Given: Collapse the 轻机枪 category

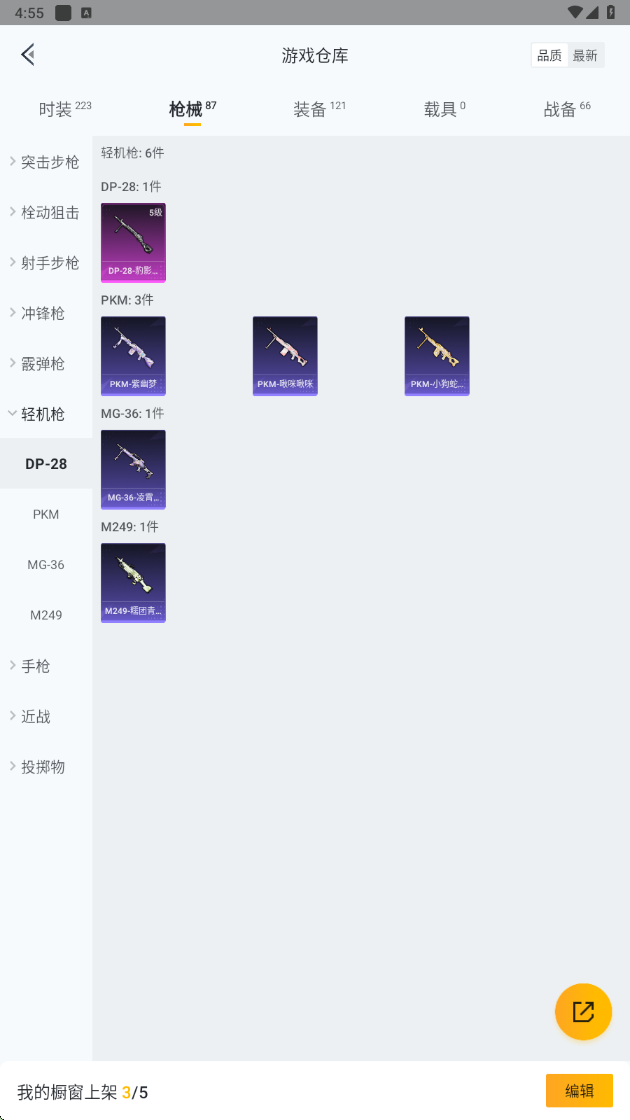Looking at the screenshot, I should tap(46, 414).
